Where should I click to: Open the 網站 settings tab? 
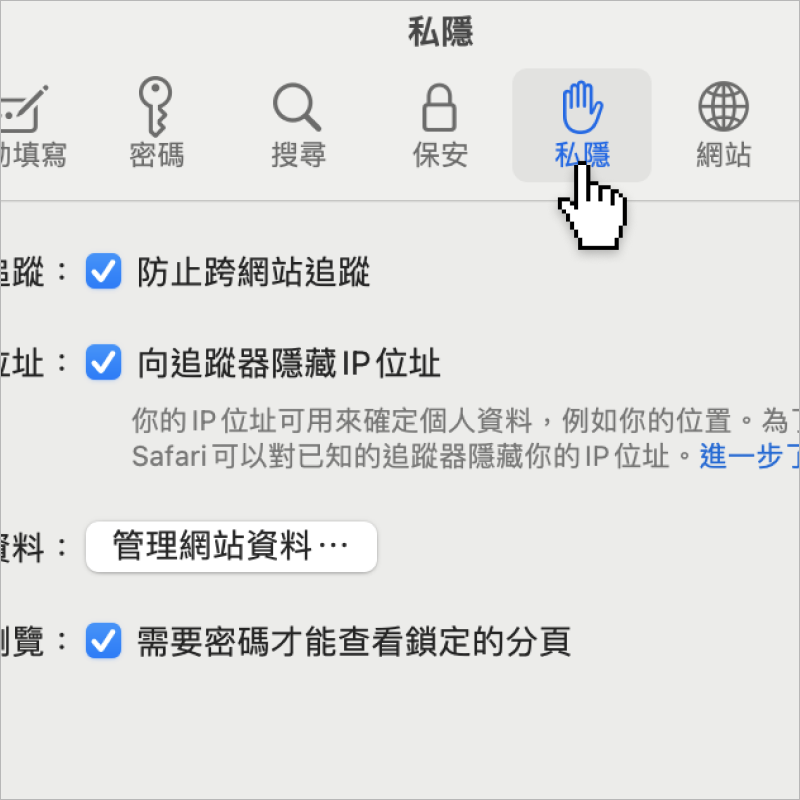click(x=723, y=124)
